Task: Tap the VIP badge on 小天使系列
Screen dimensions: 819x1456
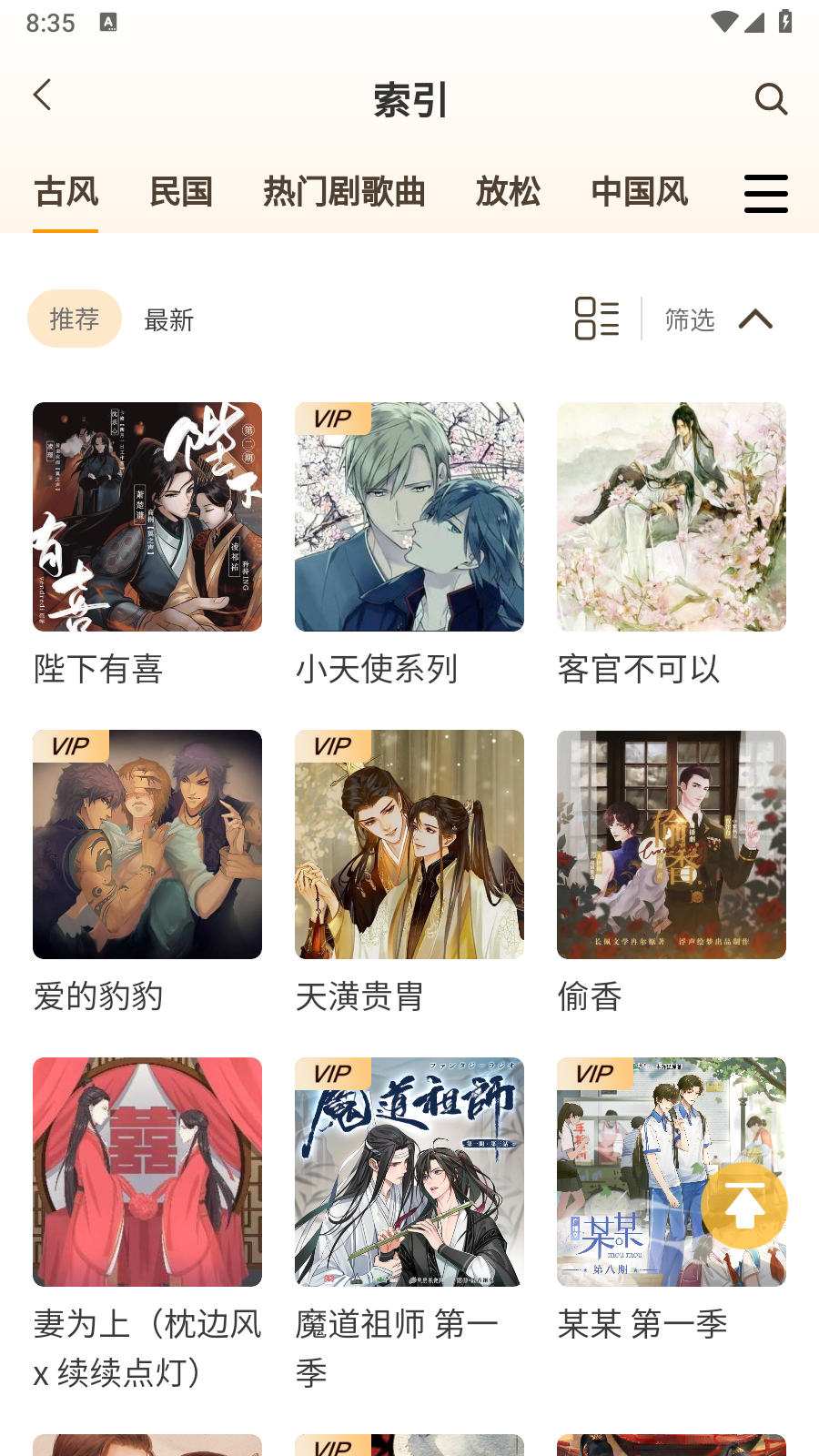Action: 332,418
